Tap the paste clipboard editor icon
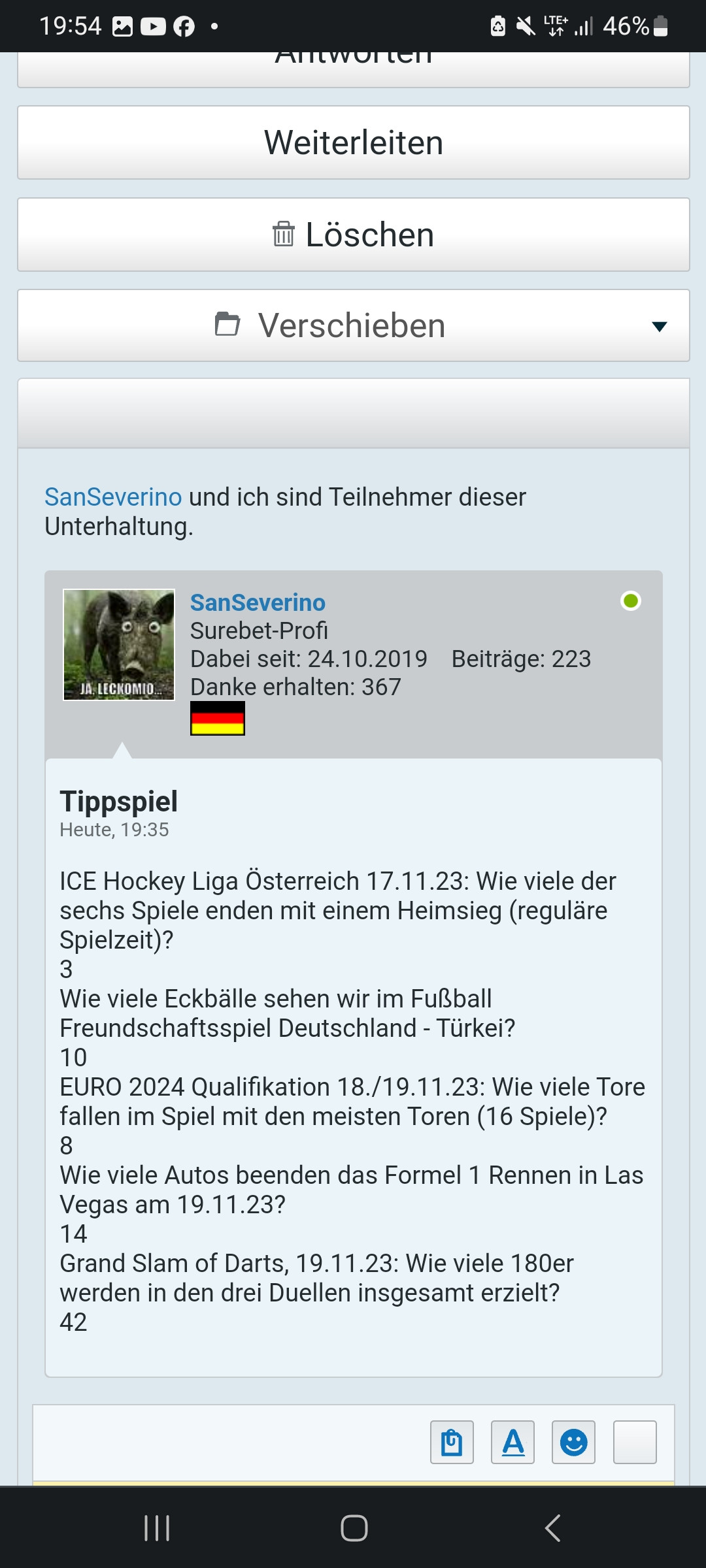The height and width of the screenshot is (1568, 706). coord(452,1442)
